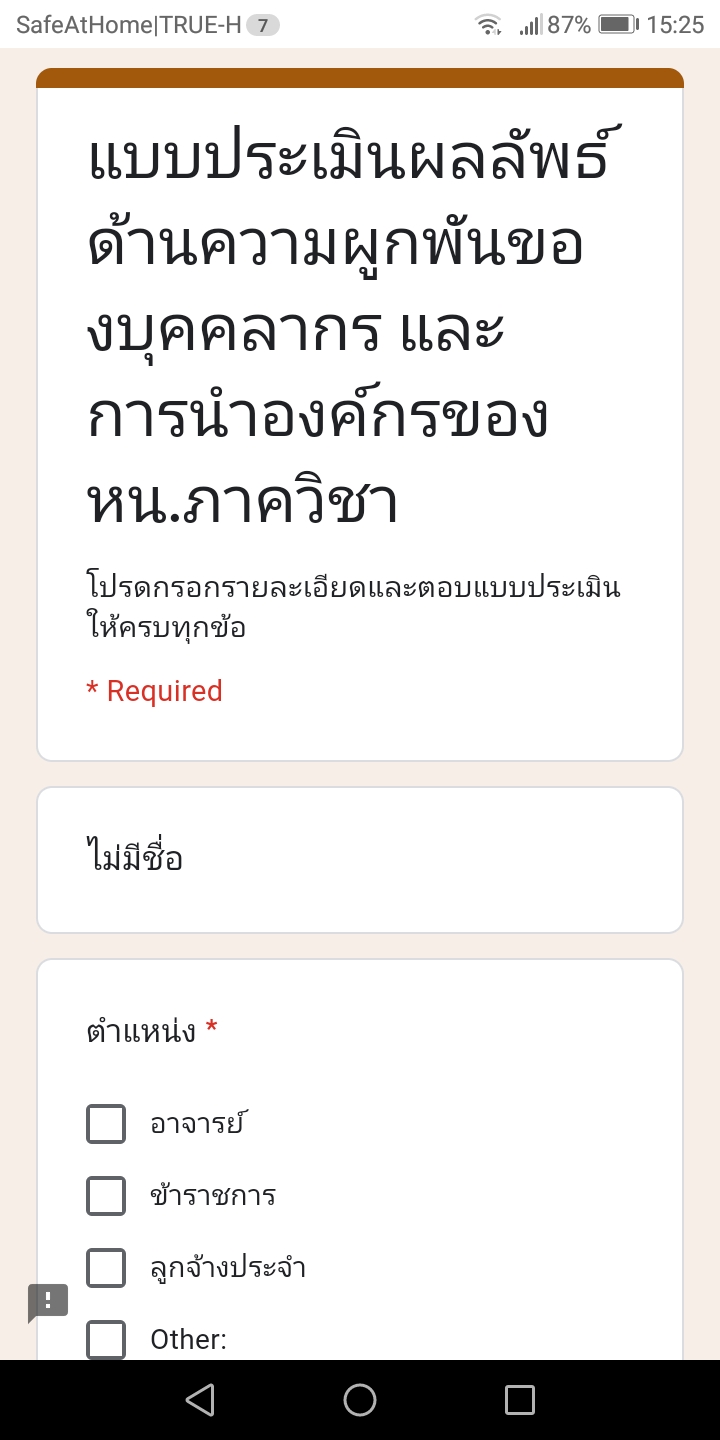Open the report problem feedback icon
Image resolution: width=720 pixels, height=1440 pixels.
tap(47, 1302)
